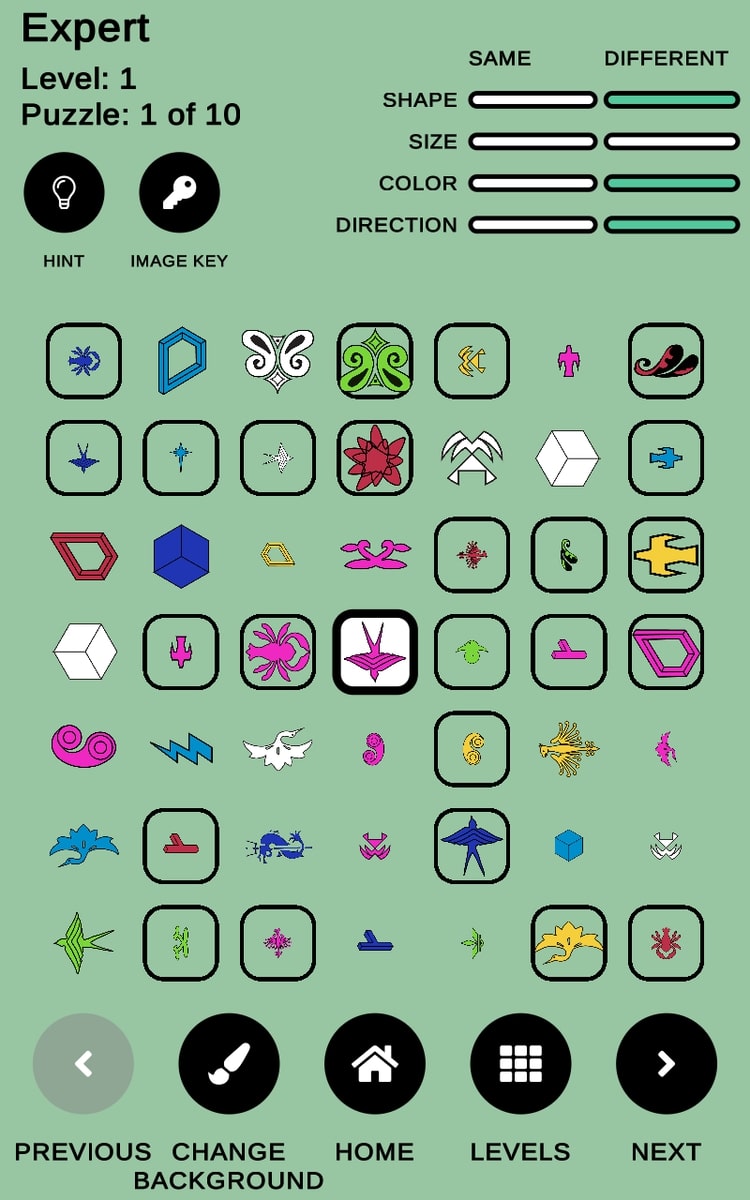Go to the next puzzle
The height and width of the screenshot is (1200, 750).
[x=666, y=1064]
